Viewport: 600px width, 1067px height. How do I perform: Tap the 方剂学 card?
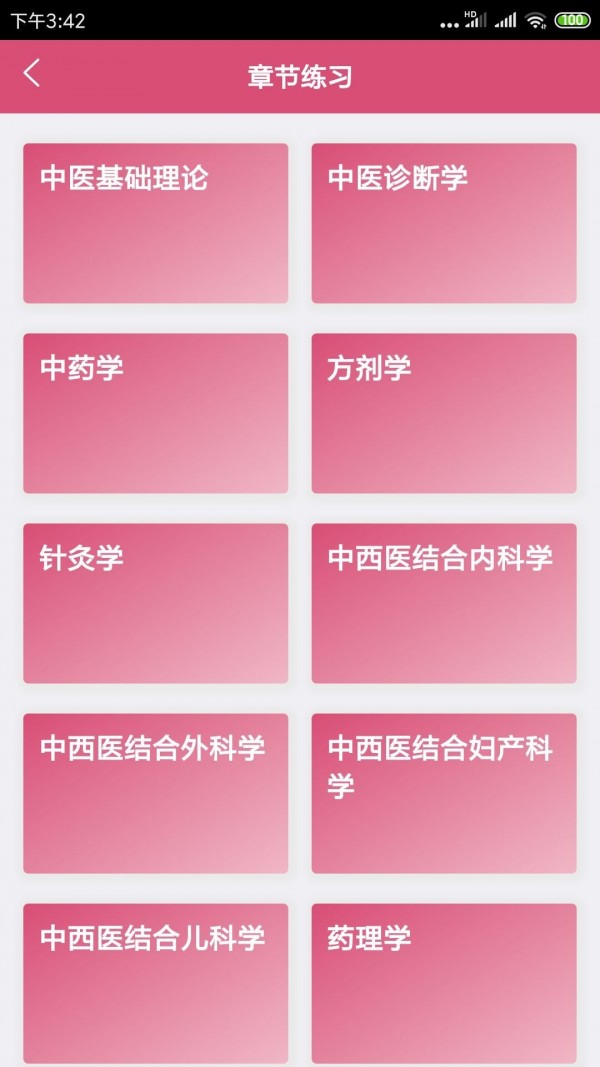(443, 413)
